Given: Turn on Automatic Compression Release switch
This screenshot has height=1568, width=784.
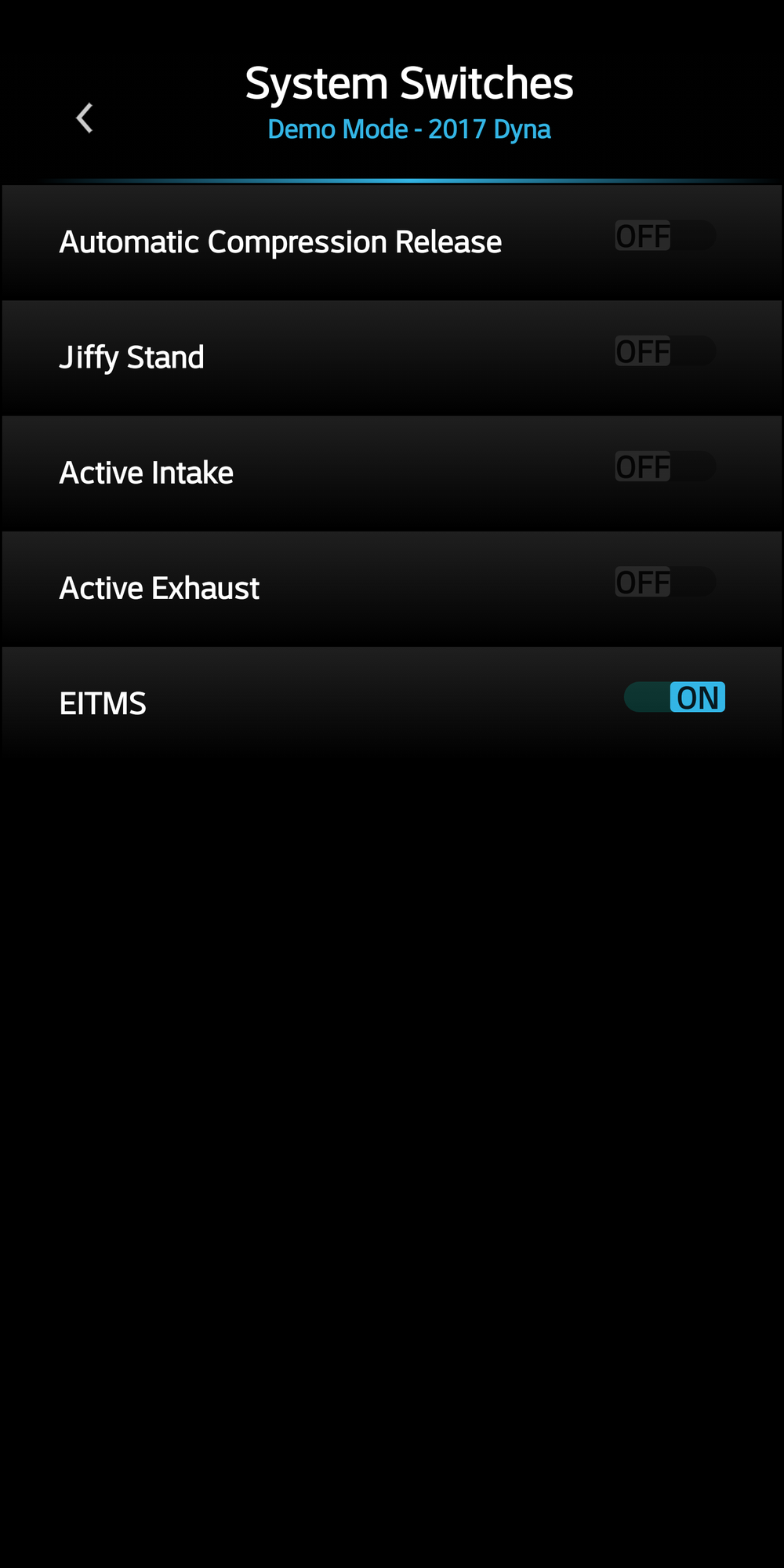Looking at the screenshot, I should tap(665, 236).
